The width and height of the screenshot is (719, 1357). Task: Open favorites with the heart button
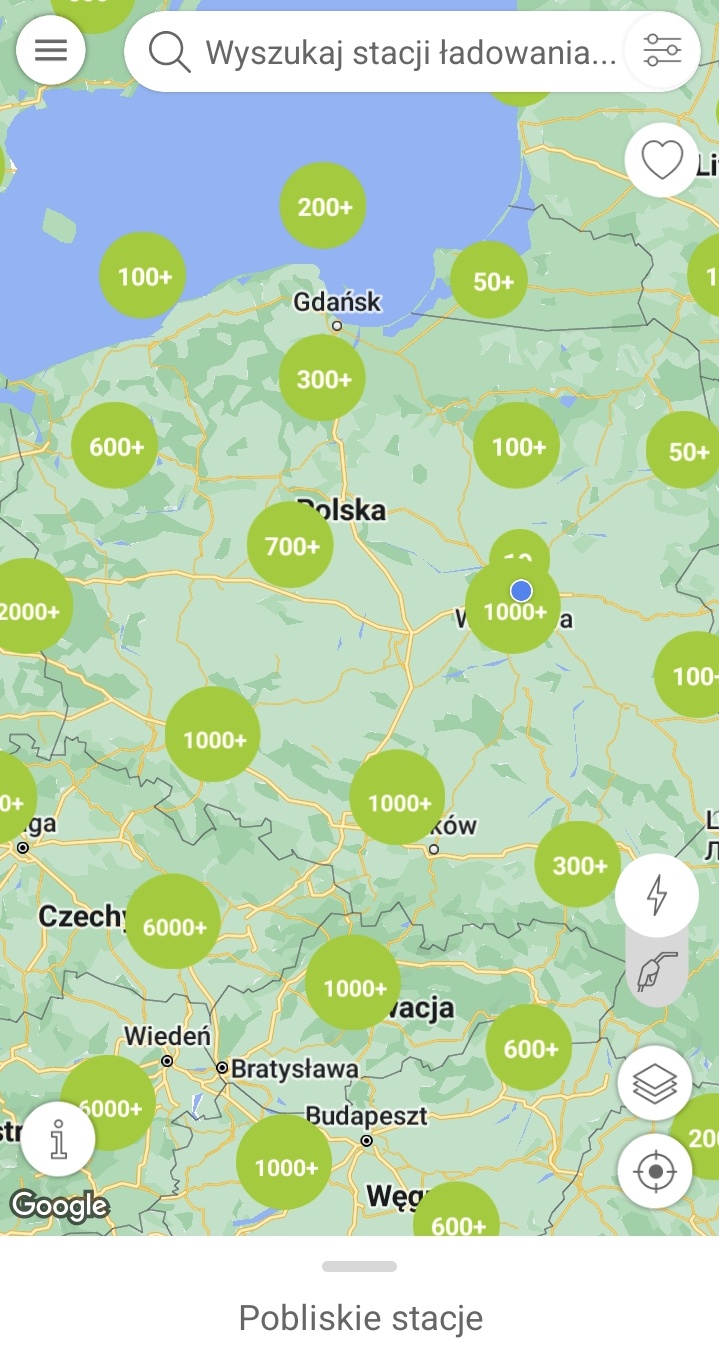click(x=662, y=160)
